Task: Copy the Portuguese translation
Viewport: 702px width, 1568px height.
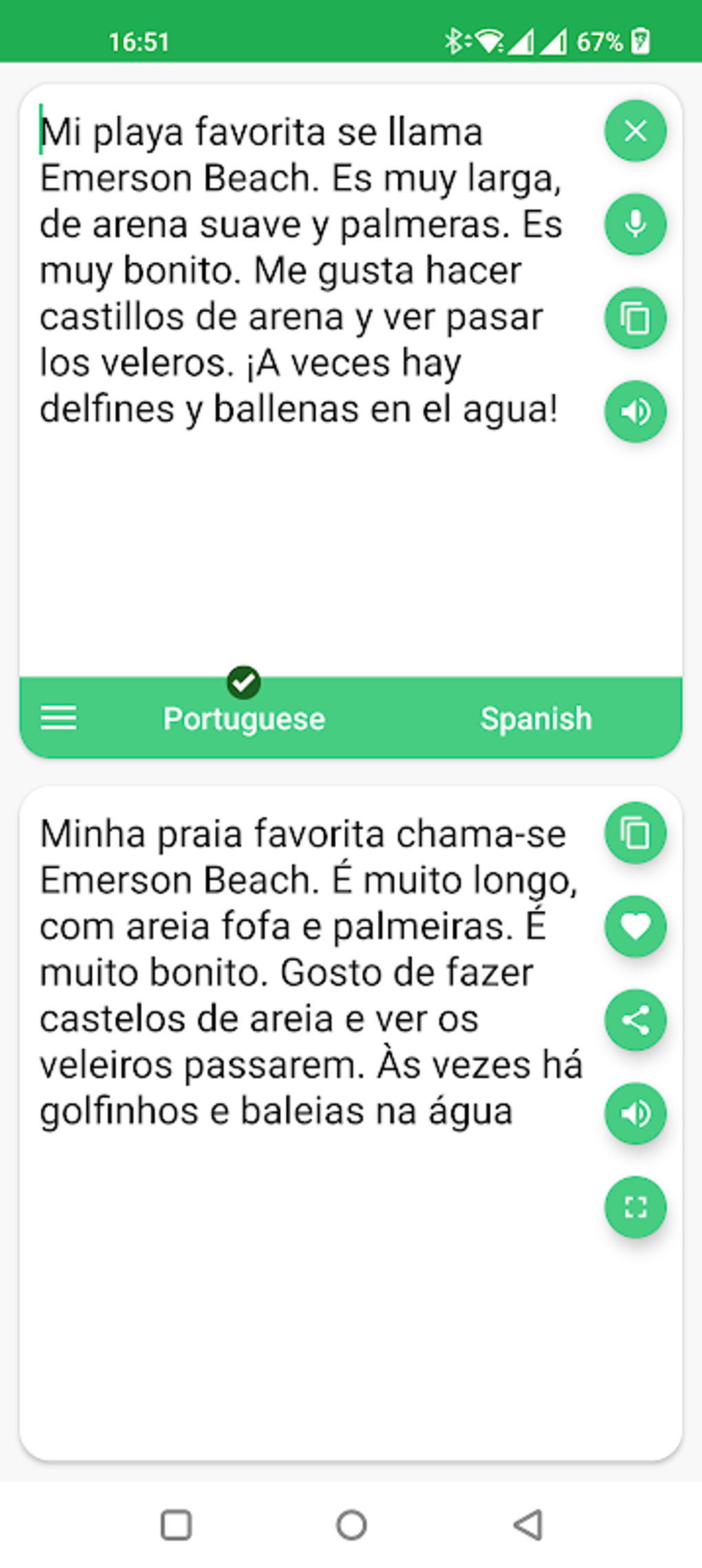Action: [635, 833]
